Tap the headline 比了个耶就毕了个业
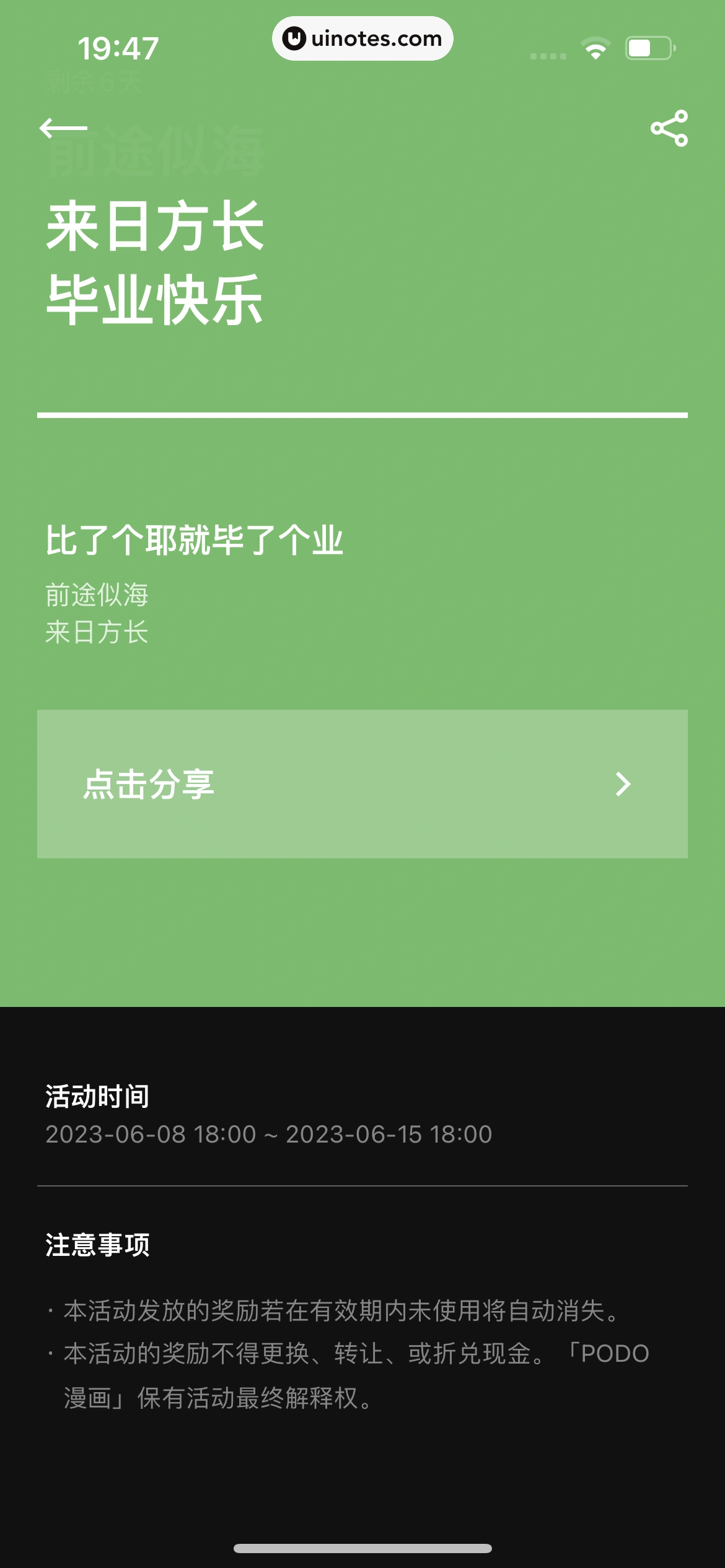This screenshot has width=725, height=1568. pos(195,538)
